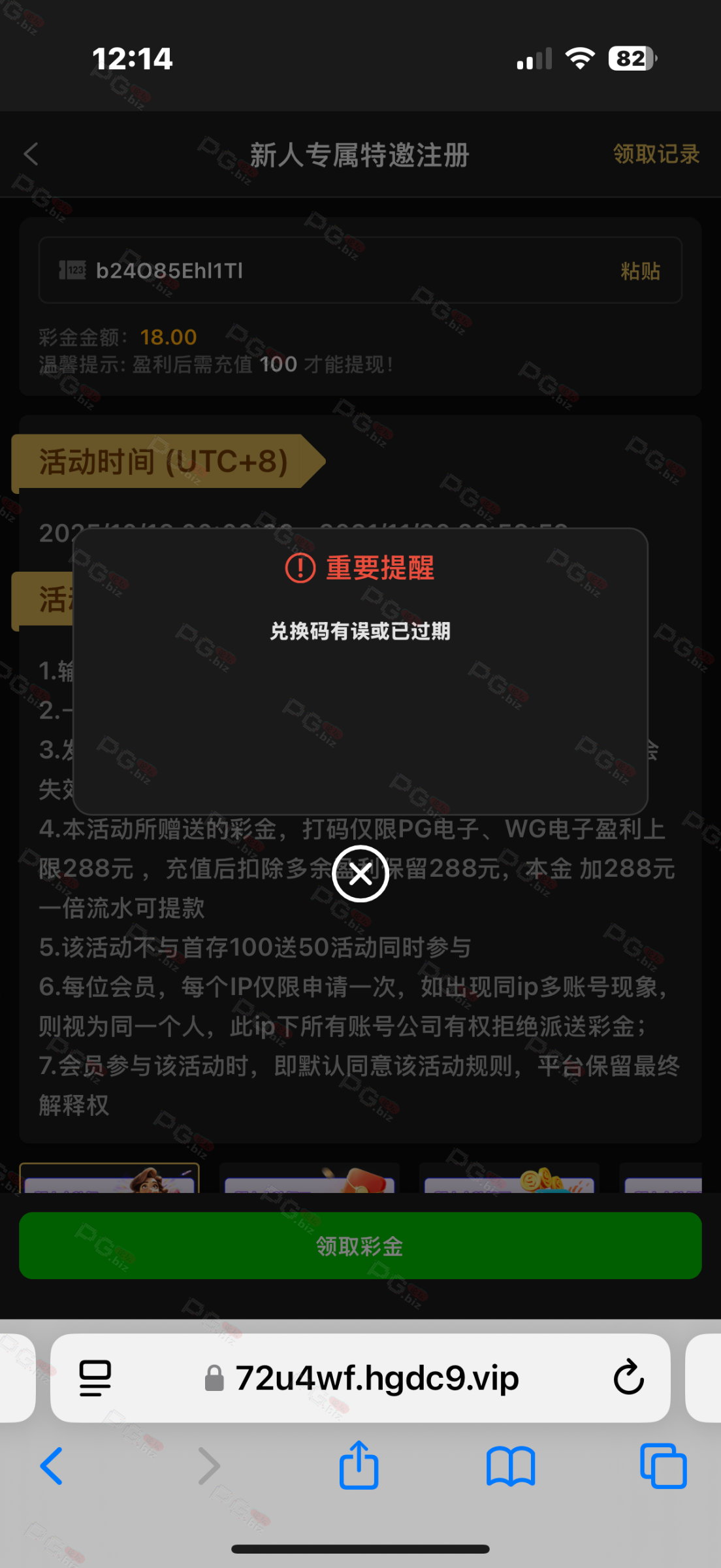Open Safari bookmarks
This screenshot has height=1568, width=721.
[511, 1466]
